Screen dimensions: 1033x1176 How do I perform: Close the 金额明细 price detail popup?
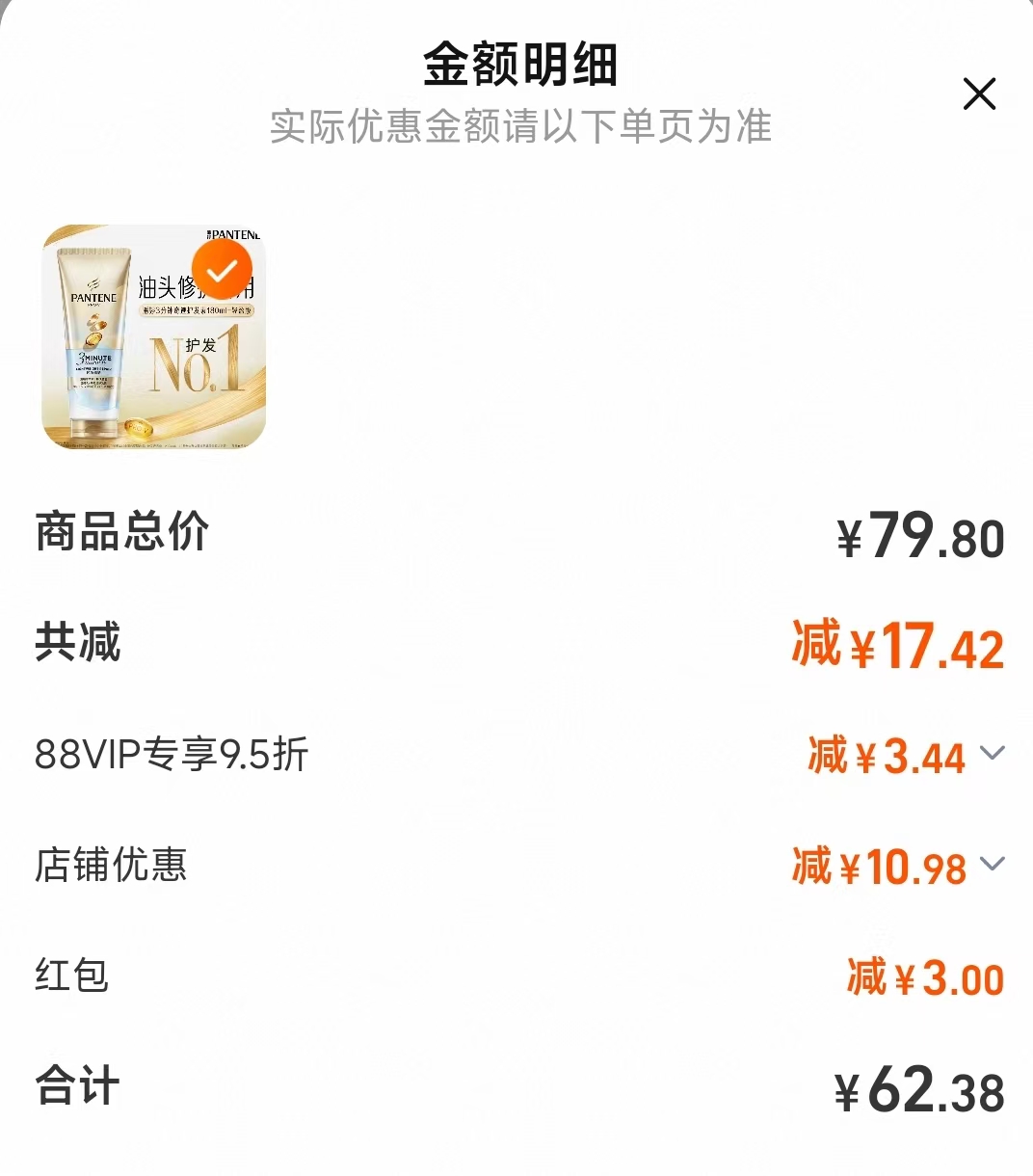click(x=980, y=94)
